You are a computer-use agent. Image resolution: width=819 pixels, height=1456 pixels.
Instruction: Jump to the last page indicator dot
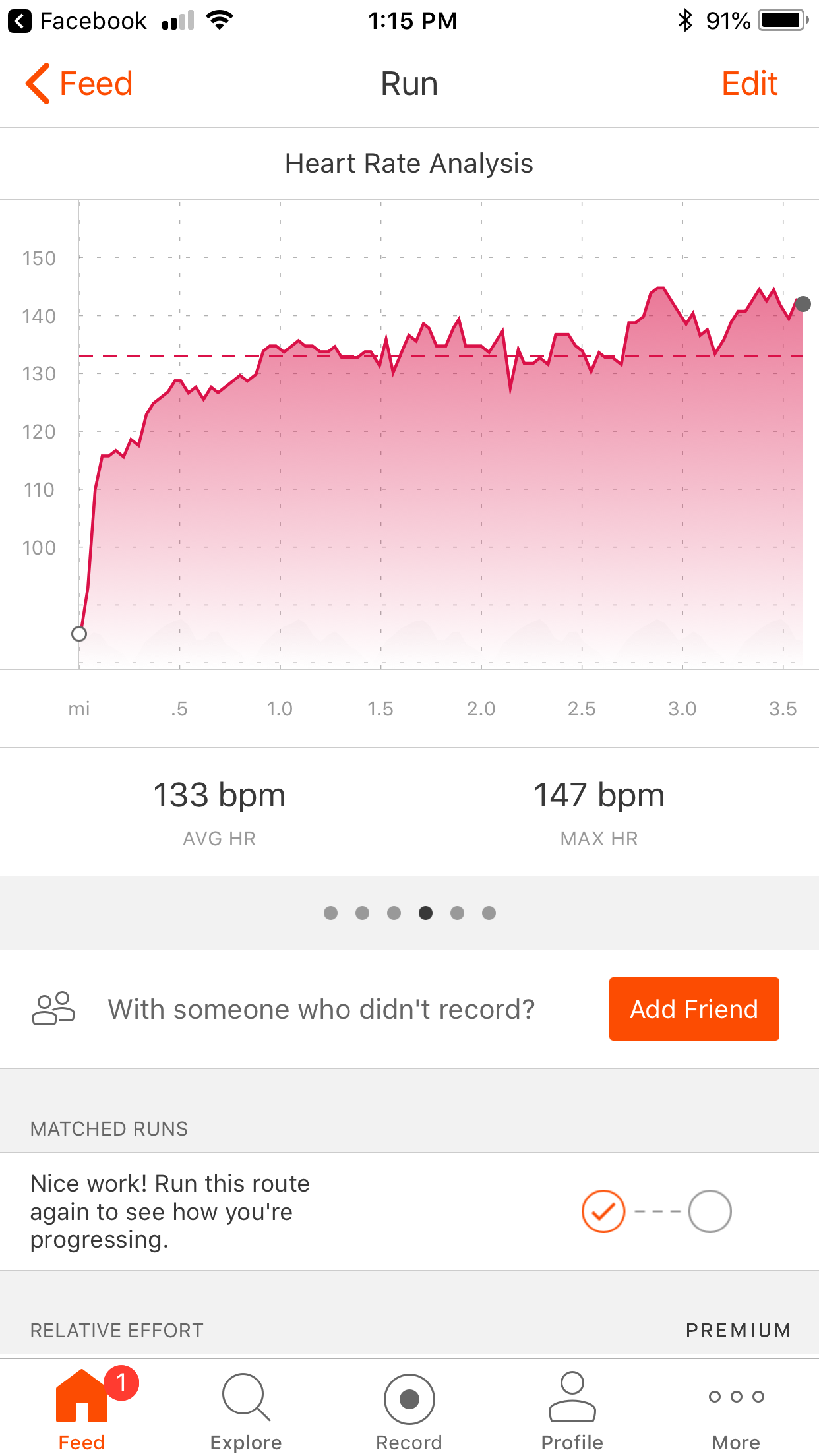489,913
